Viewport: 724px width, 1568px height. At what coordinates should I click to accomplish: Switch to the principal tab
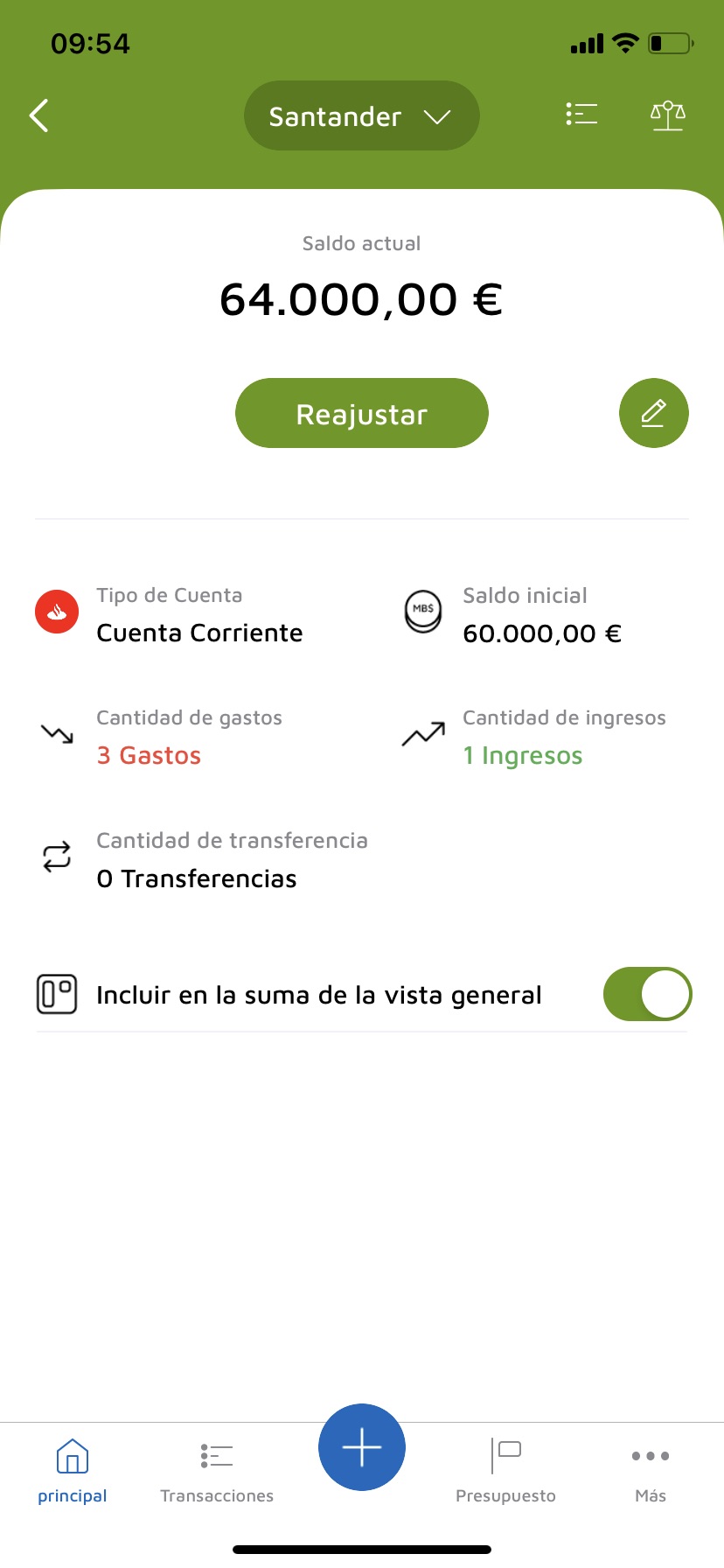click(x=73, y=1470)
